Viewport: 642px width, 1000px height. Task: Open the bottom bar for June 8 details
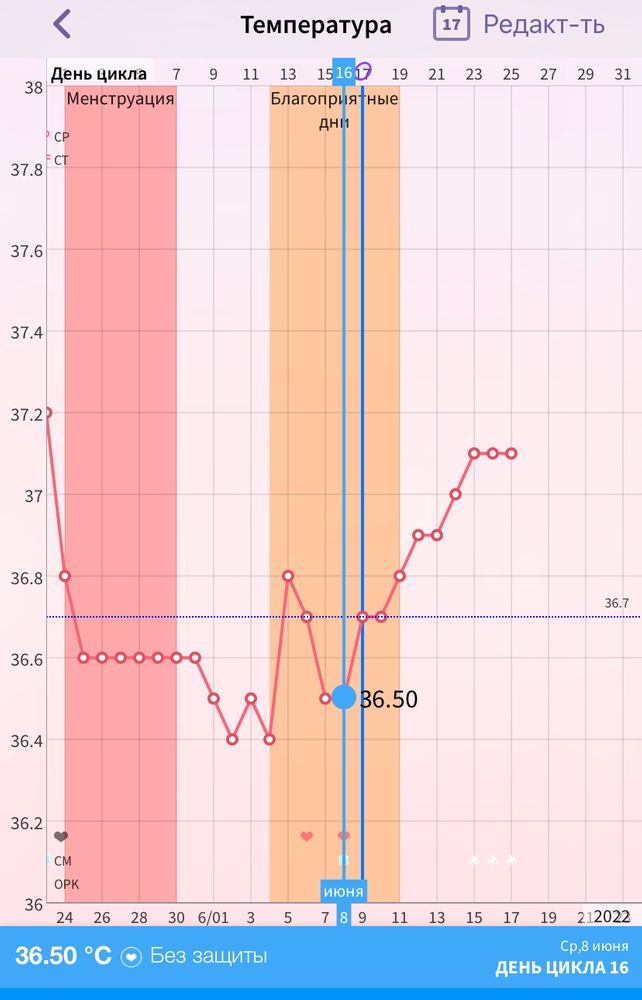tap(320, 956)
